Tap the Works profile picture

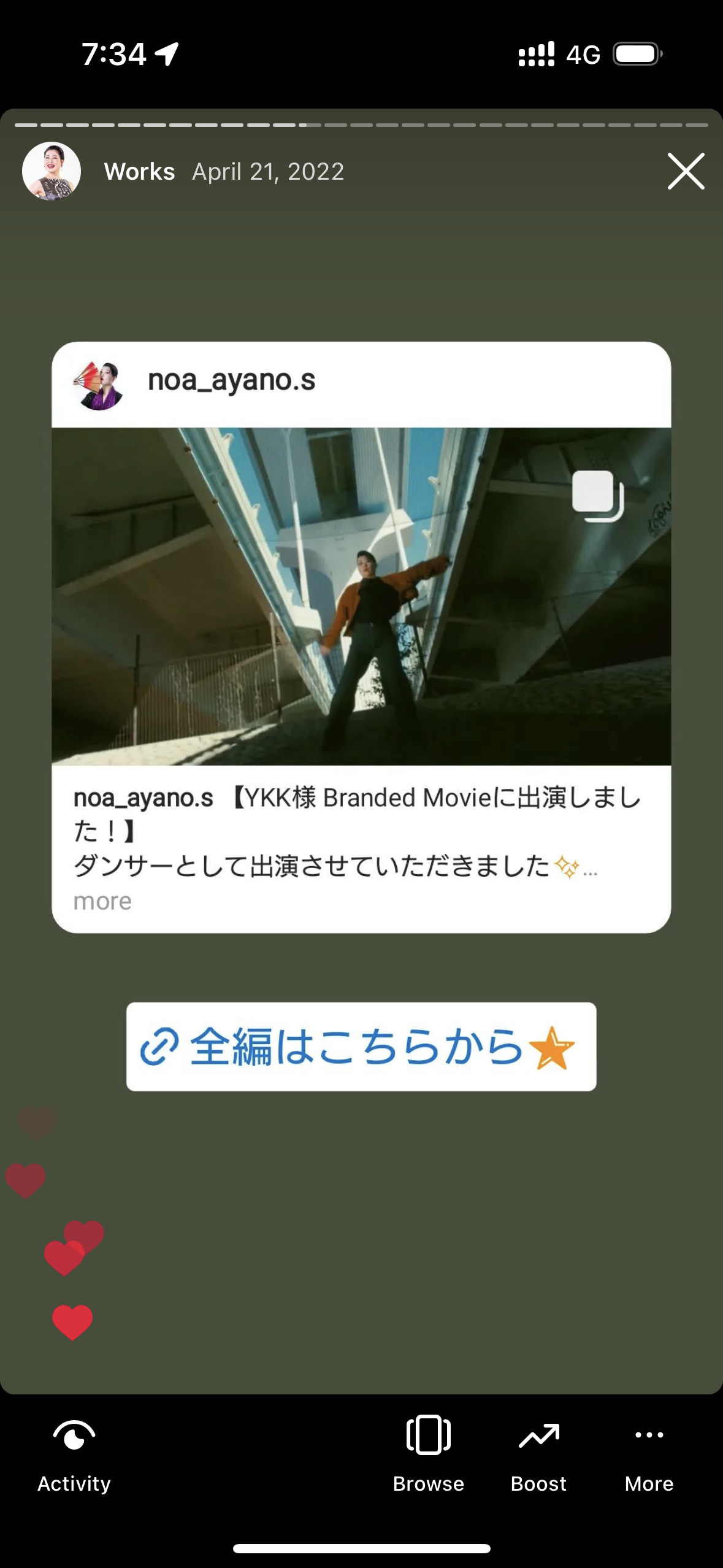coord(52,171)
